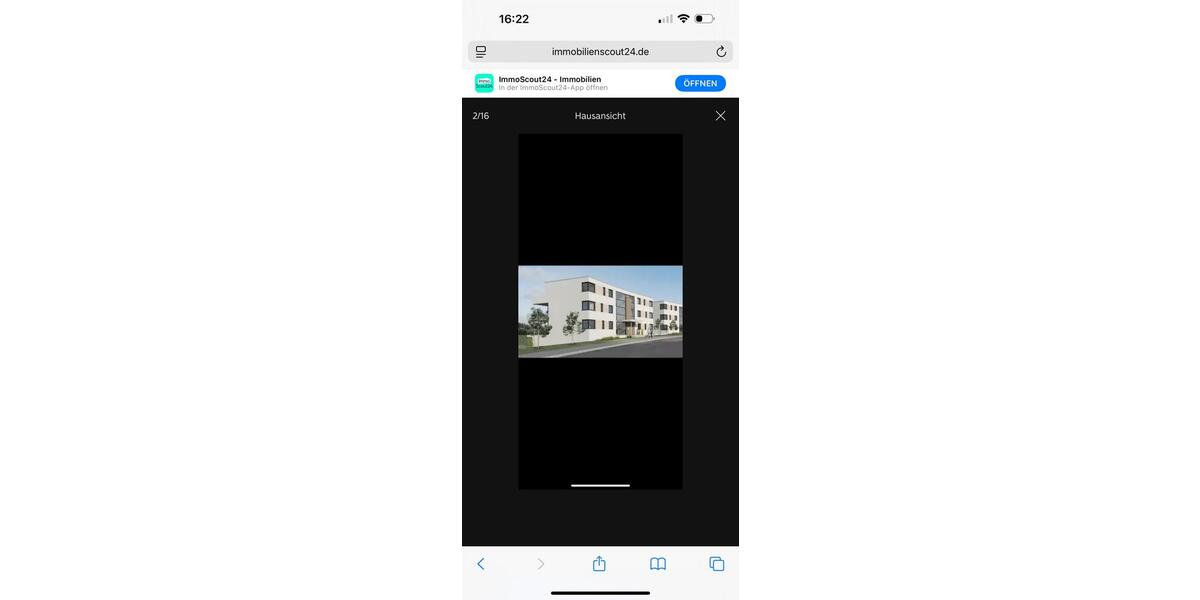Screen dimensions: 1200x600
Task: Show all open Safari tabs
Action: (717, 564)
